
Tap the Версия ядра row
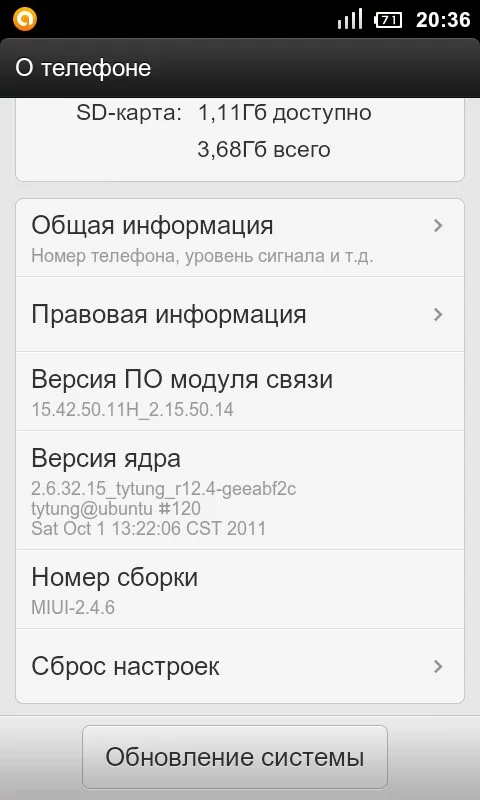click(240, 490)
